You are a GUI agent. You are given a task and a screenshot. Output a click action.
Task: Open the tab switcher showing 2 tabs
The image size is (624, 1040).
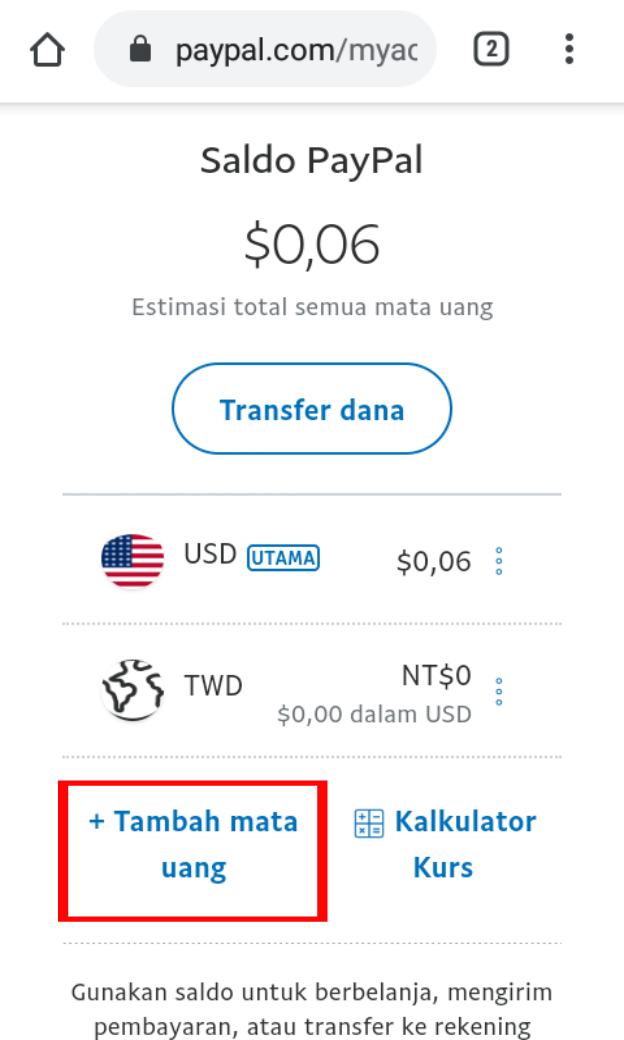click(x=490, y=49)
